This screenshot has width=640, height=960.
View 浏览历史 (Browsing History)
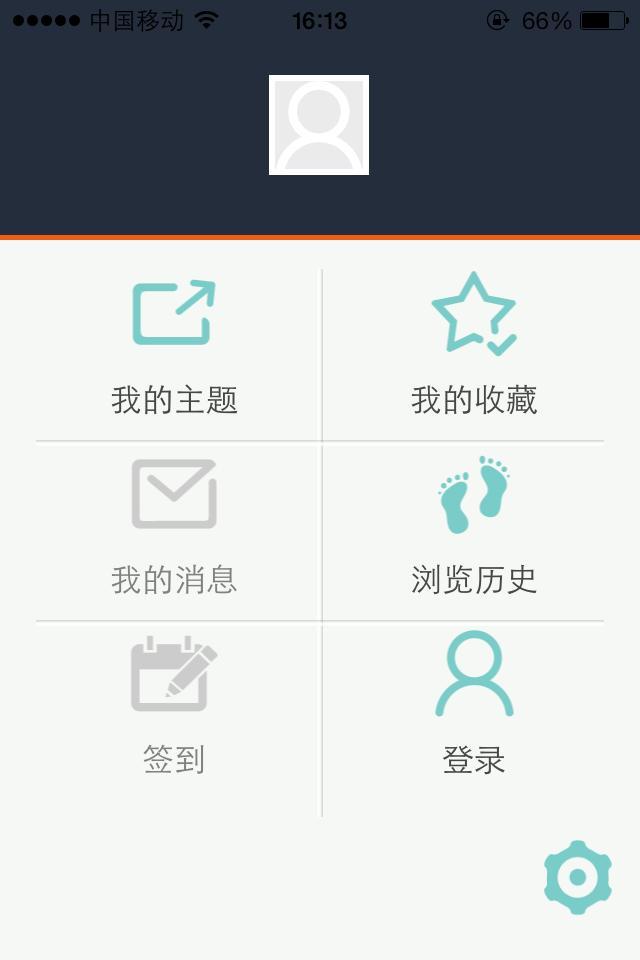474,525
